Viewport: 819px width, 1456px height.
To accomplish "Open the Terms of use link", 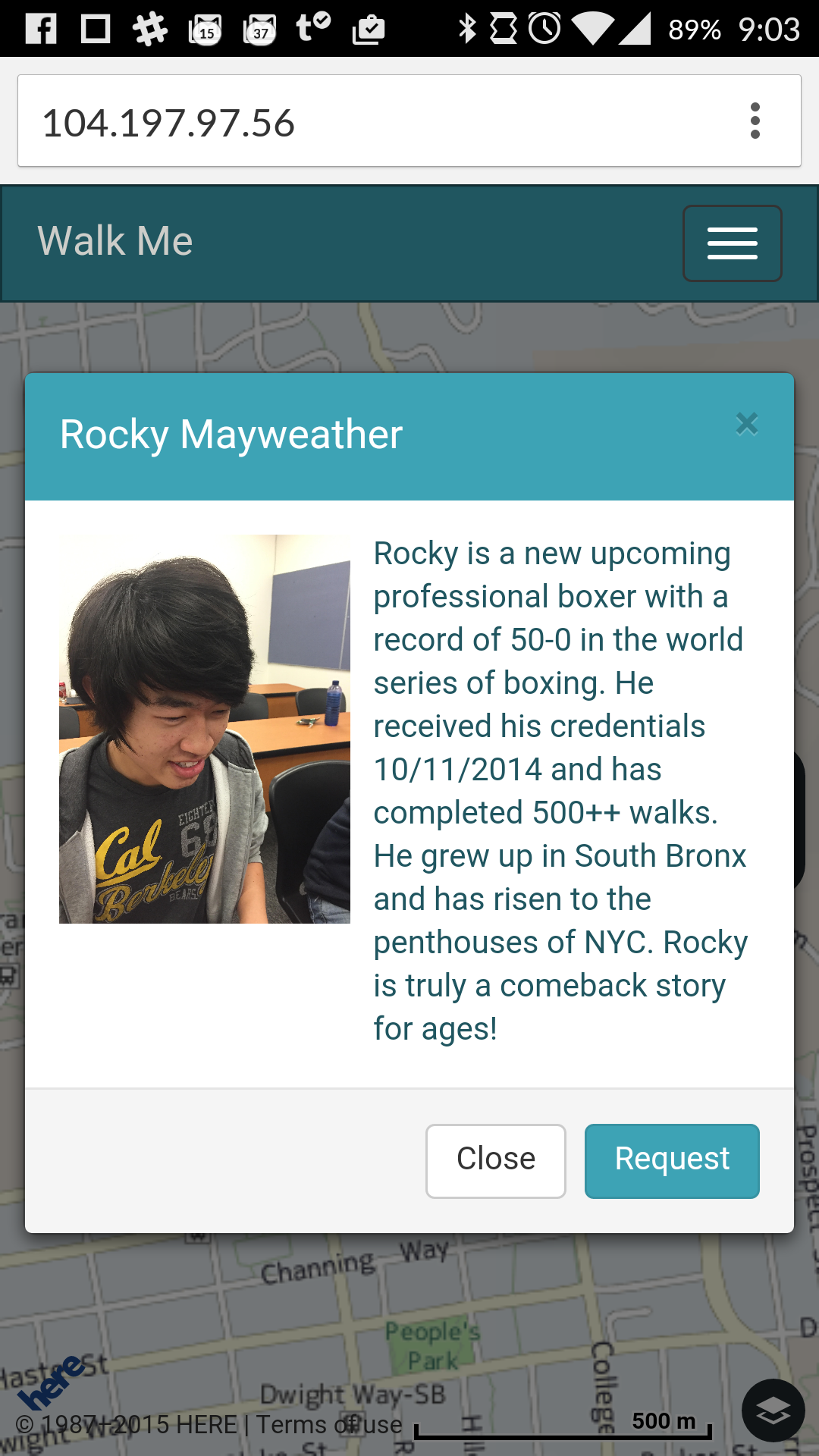I will (x=329, y=1425).
